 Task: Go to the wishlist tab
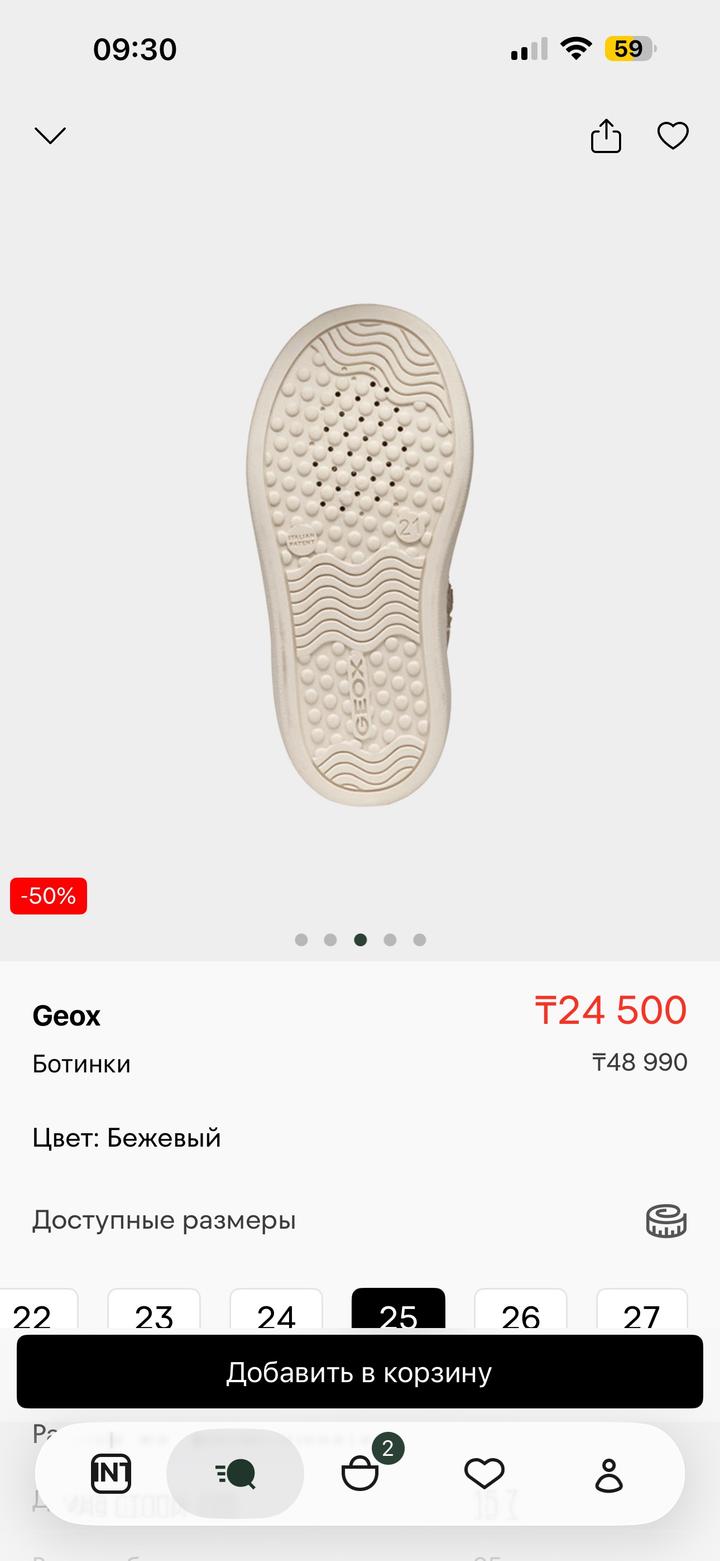coord(484,1473)
